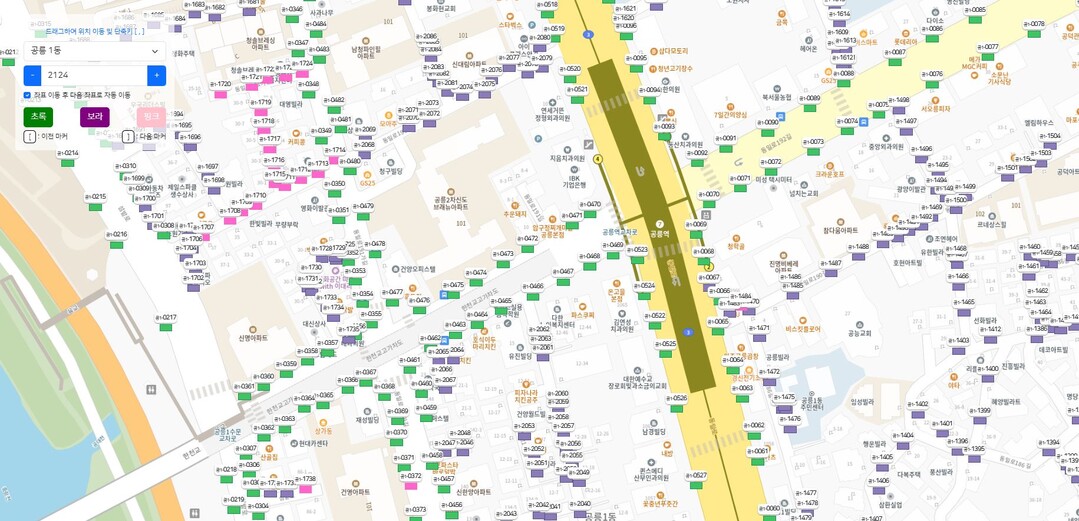Image resolution: width=1079 pixels, height=521 pixels.
Task: Increase the marker number with plus
Action: (156, 75)
